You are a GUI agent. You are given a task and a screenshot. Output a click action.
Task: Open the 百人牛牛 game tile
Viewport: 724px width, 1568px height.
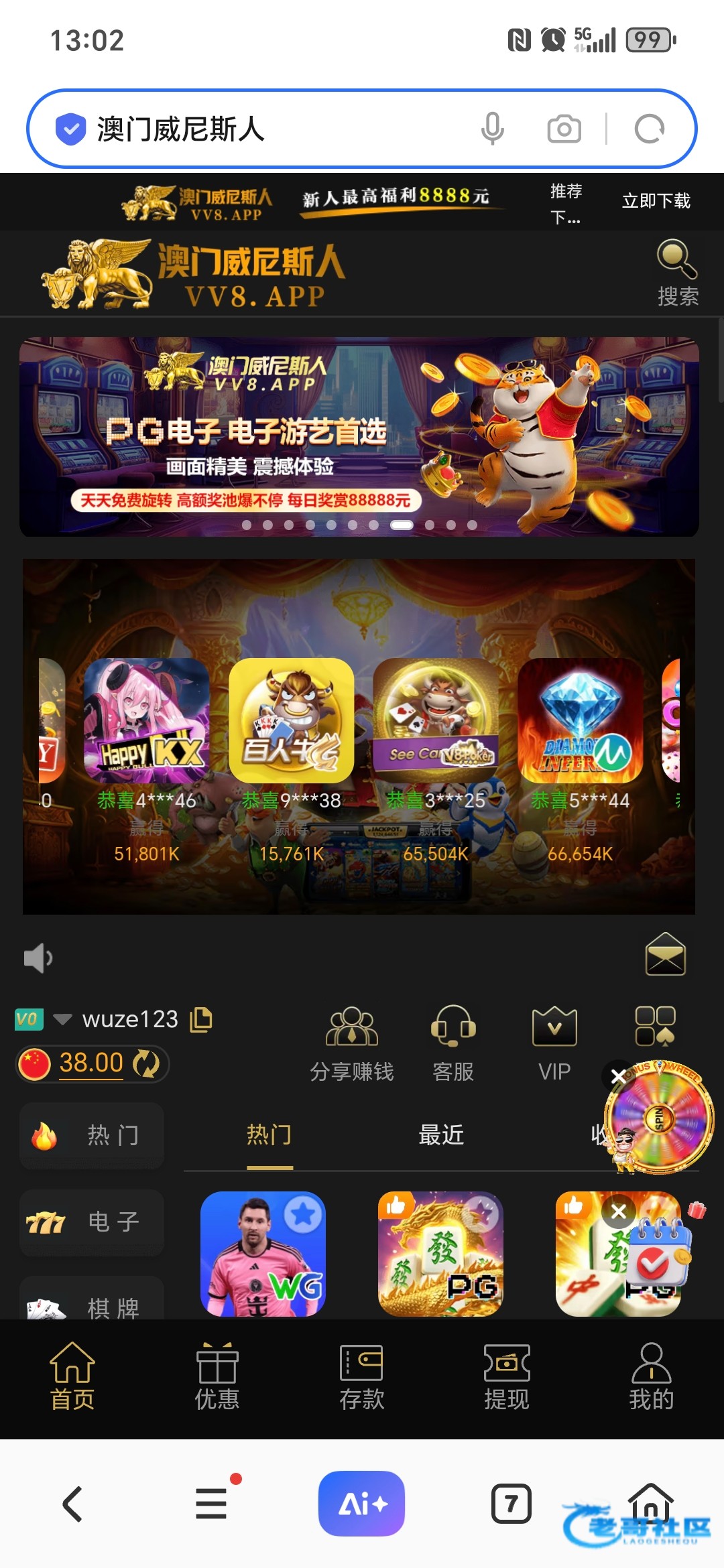[291, 720]
